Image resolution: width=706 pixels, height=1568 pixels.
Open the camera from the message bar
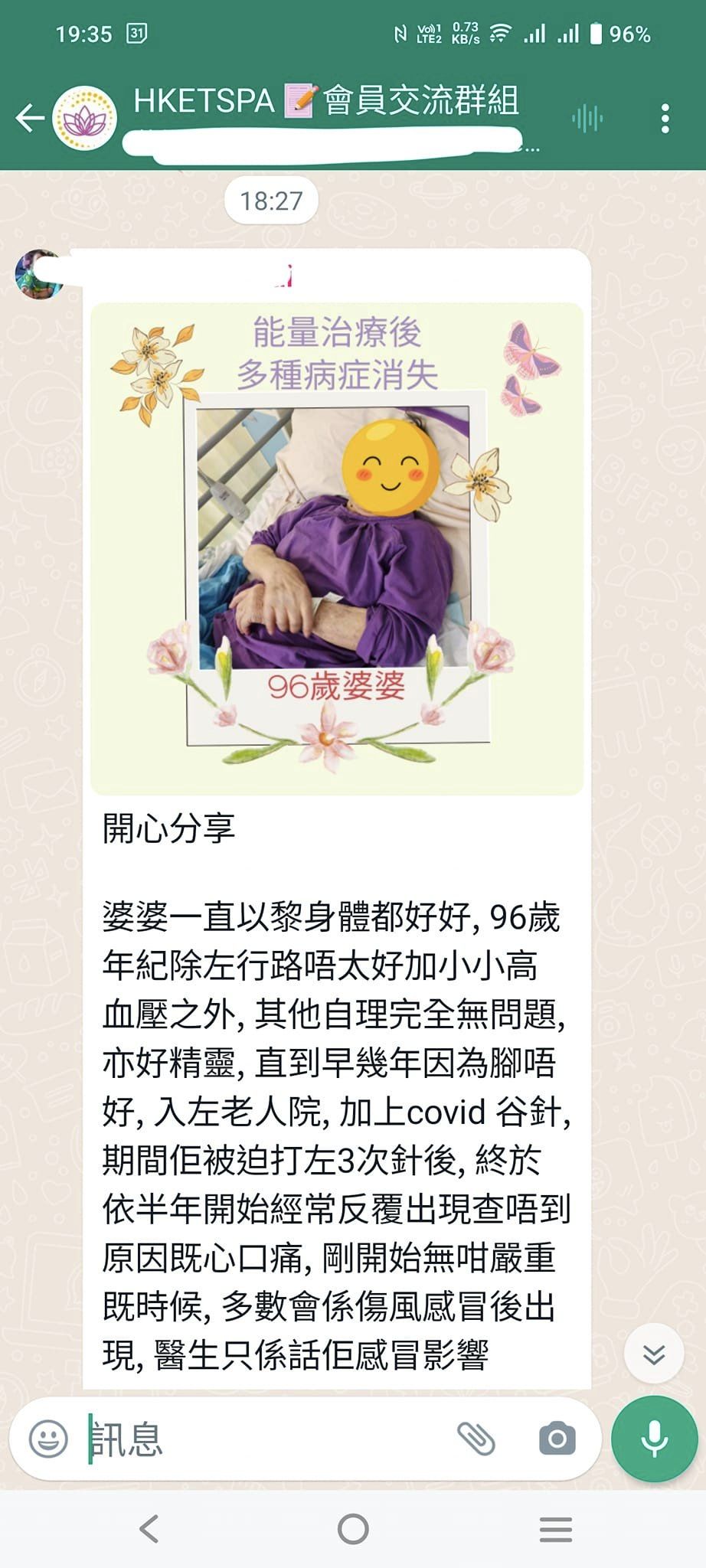tap(557, 1439)
